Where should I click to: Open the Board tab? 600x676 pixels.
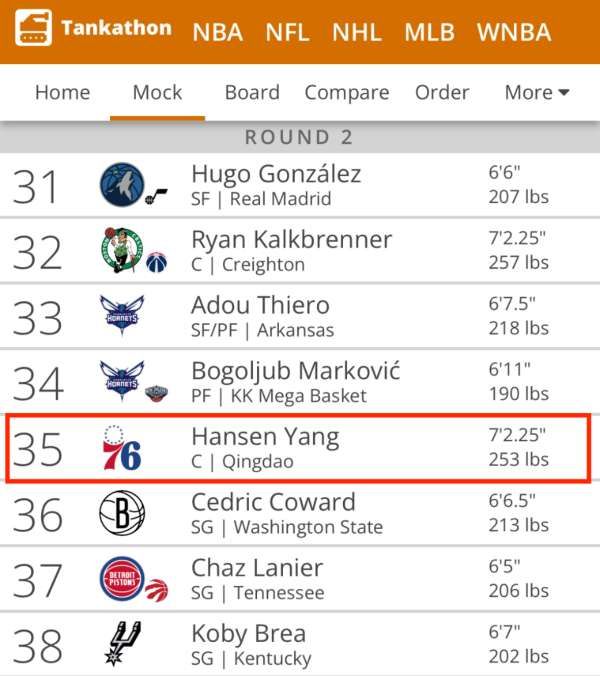click(252, 93)
